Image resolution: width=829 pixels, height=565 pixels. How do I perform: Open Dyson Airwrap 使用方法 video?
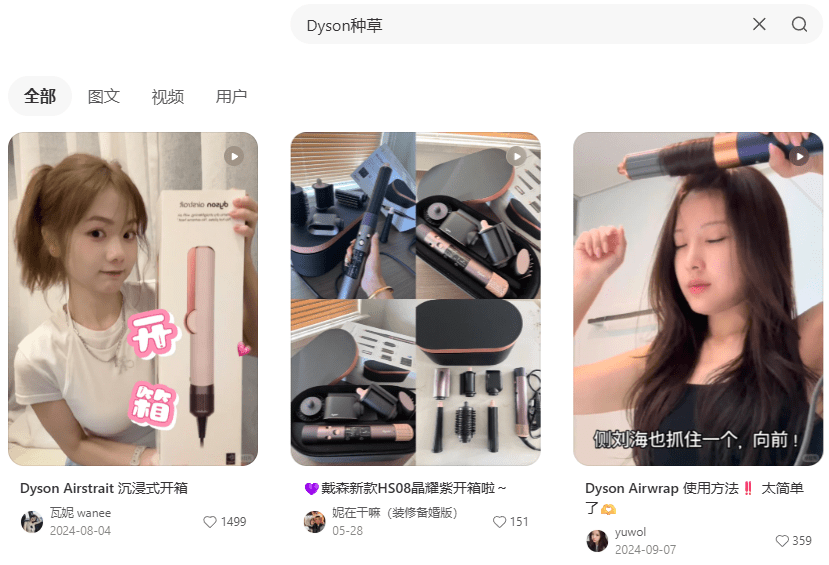698,299
